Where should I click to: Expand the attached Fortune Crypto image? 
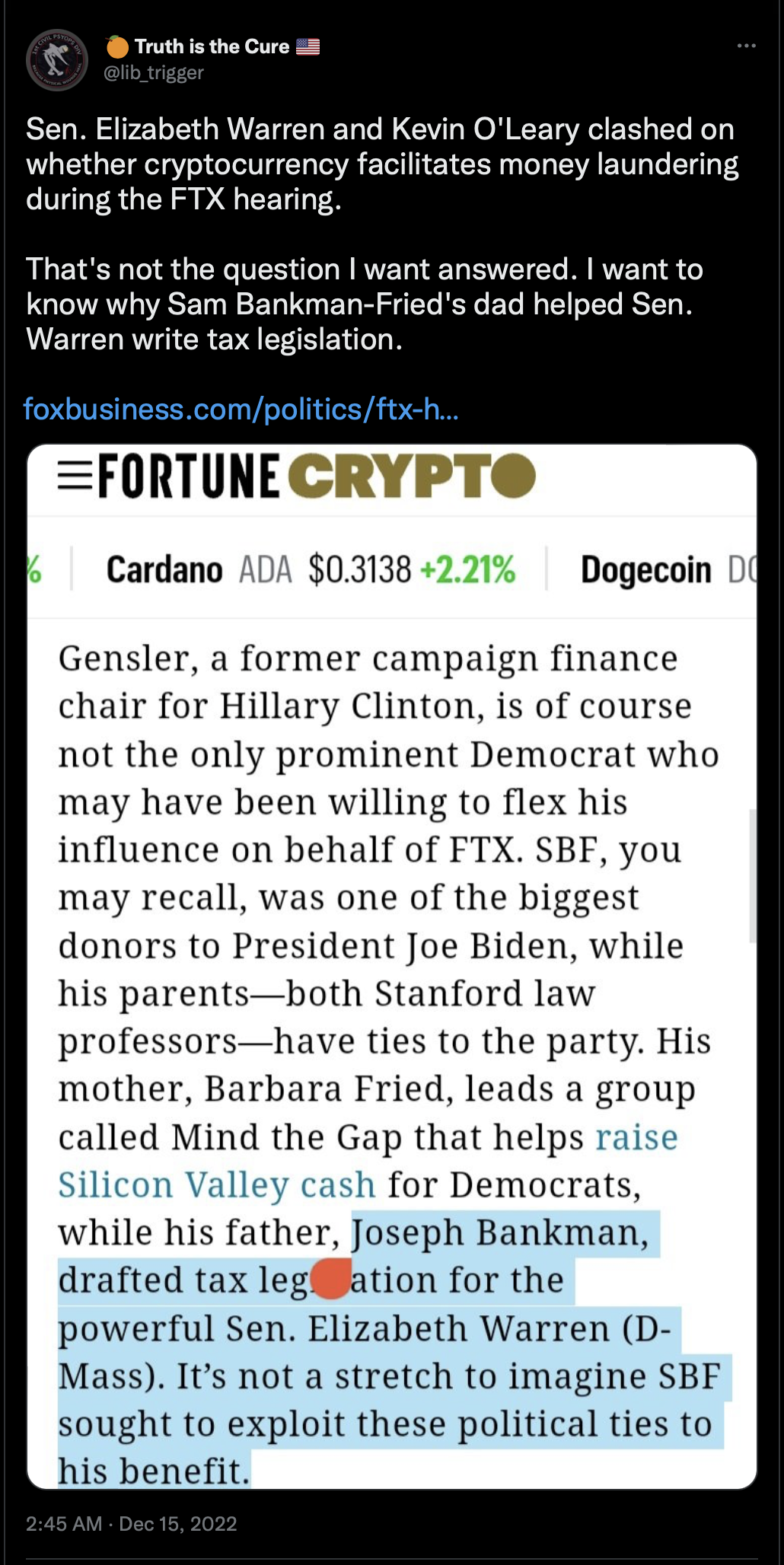tap(392, 966)
